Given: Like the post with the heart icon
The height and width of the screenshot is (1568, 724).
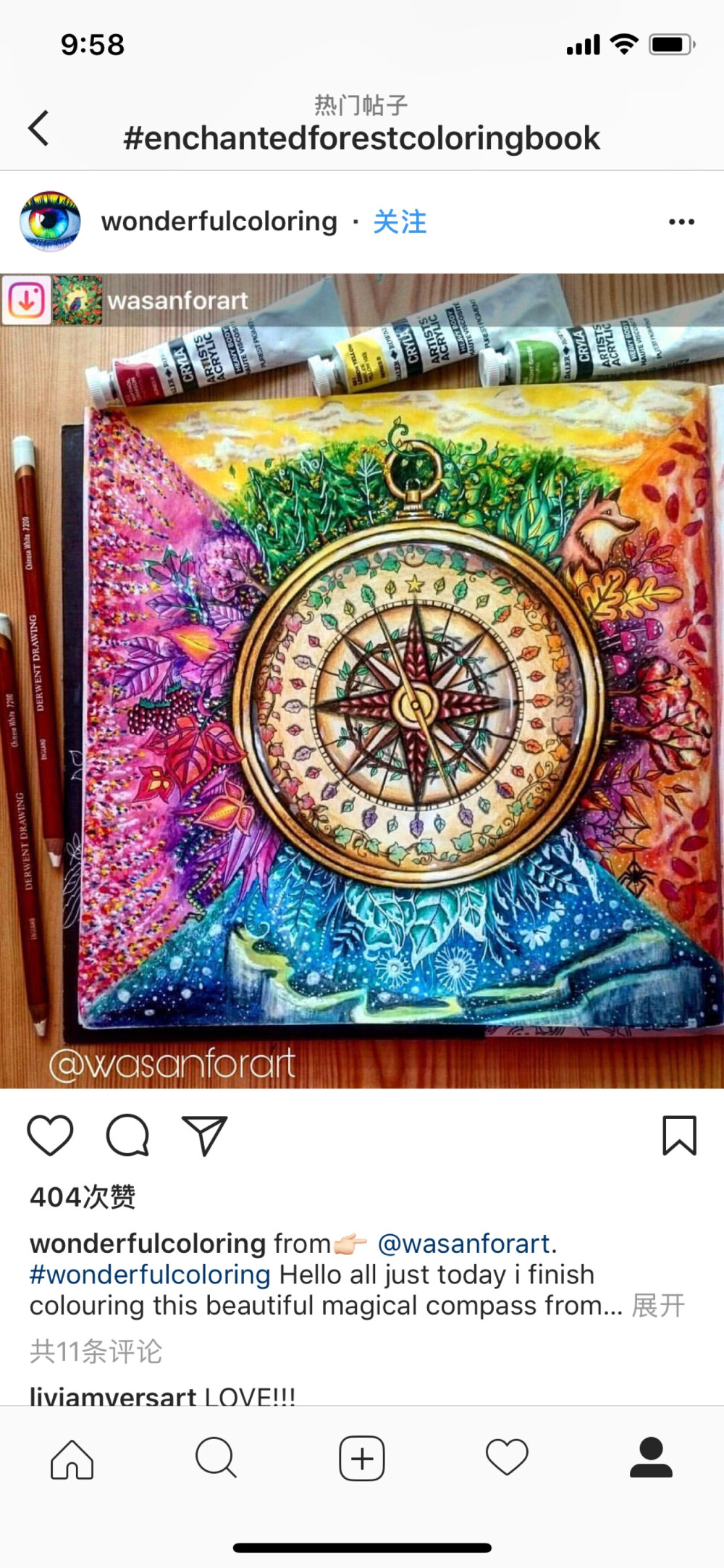Looking at the screenshot, I should coord(50,1135).
